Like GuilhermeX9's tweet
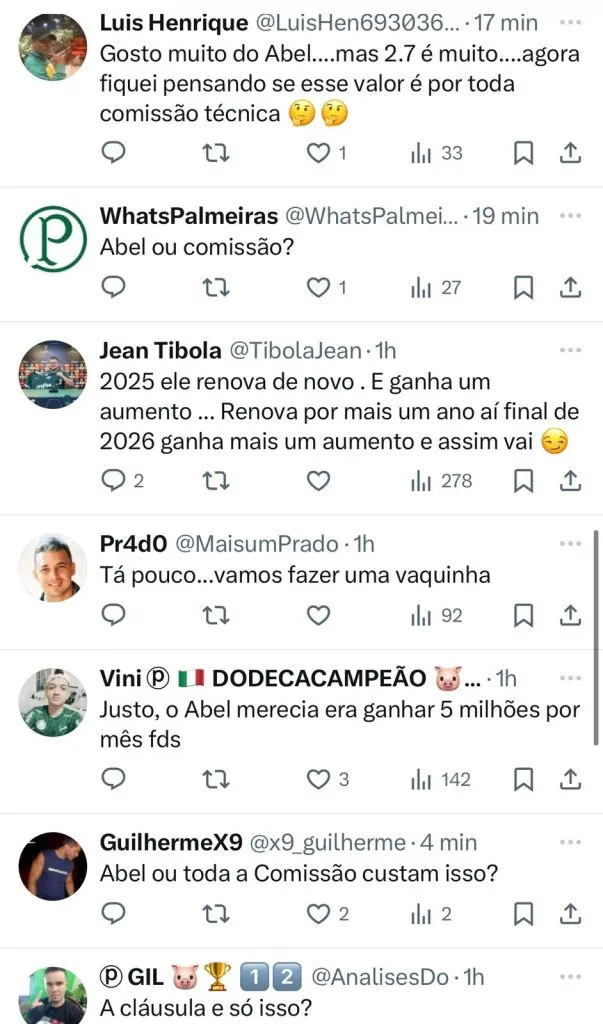 point(318,913)
